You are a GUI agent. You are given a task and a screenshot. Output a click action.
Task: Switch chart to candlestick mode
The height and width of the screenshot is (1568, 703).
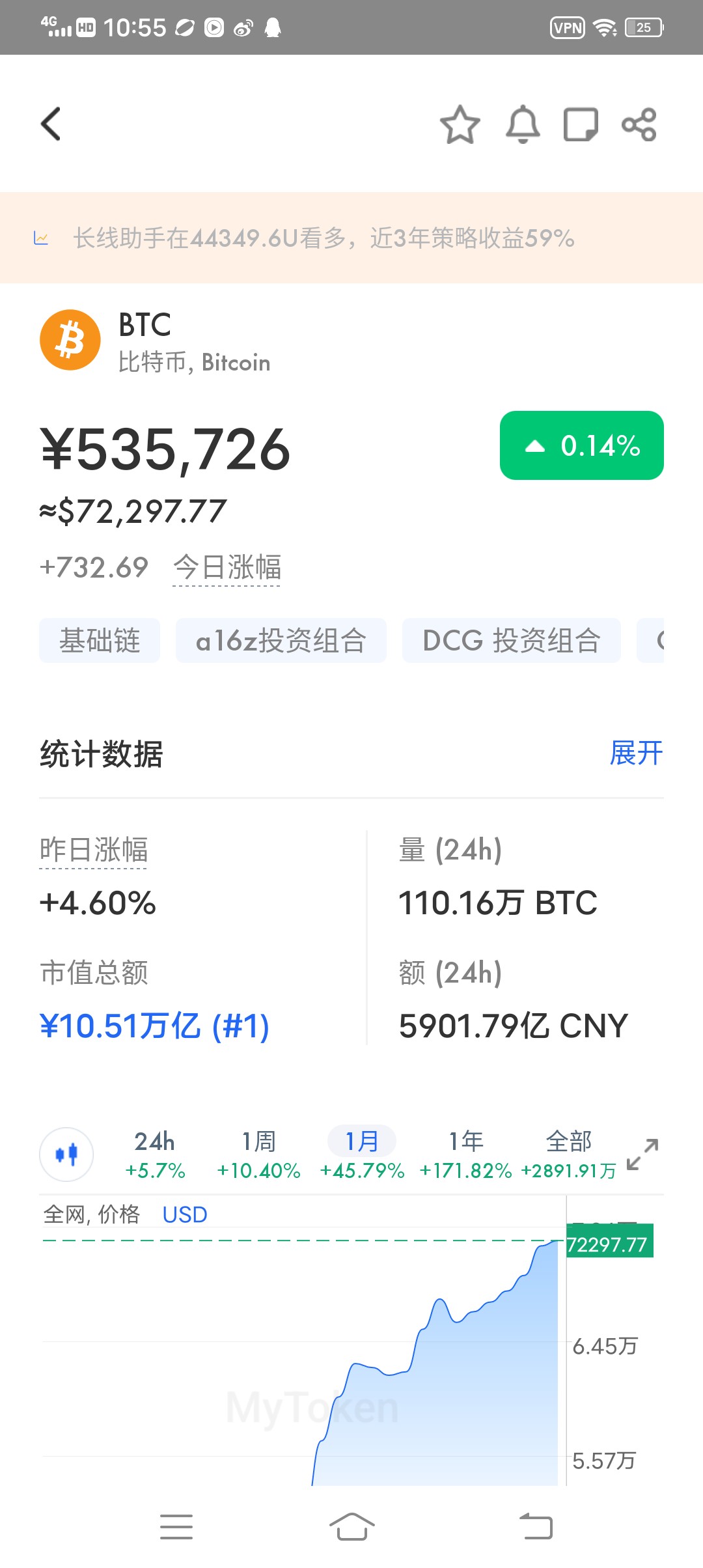click(66, 1155)
